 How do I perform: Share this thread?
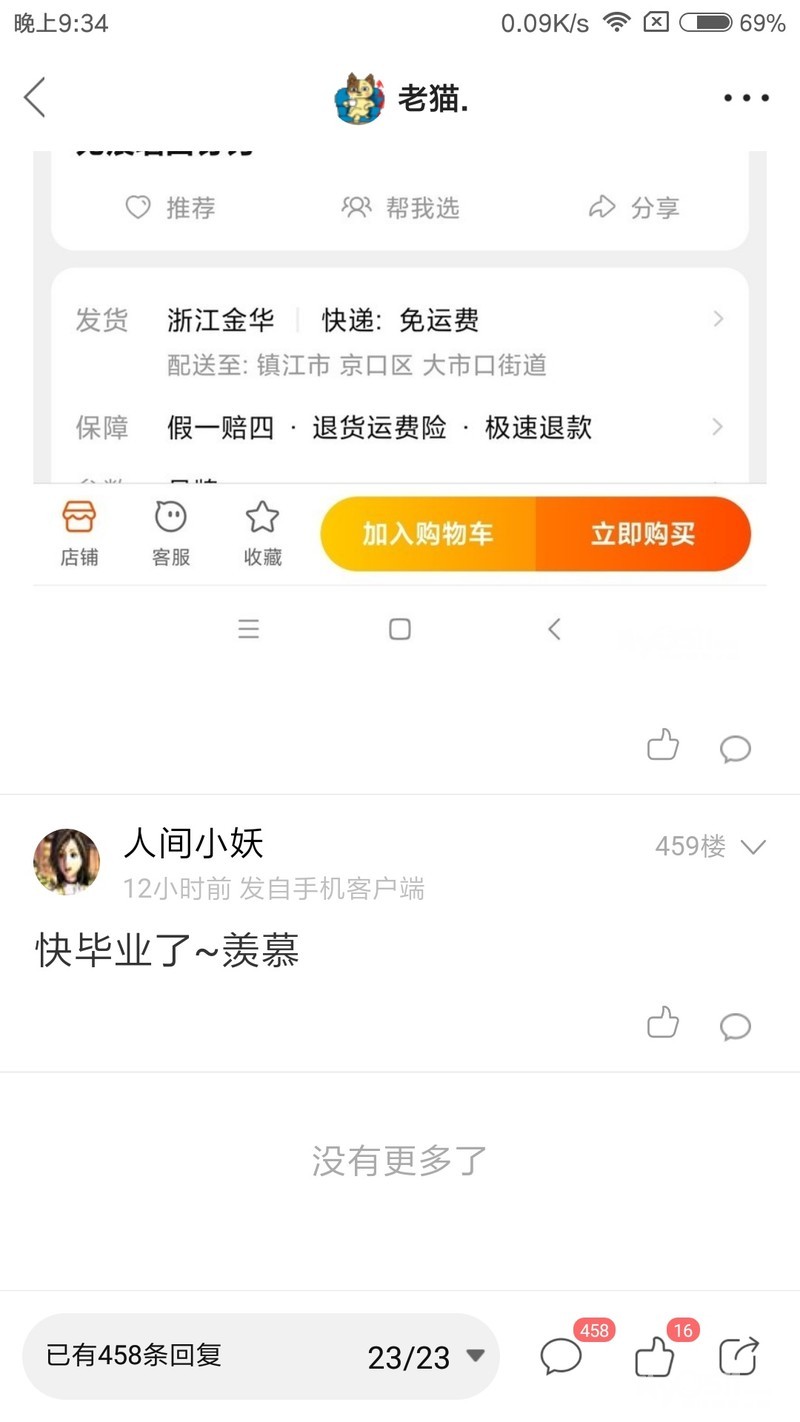[x=739, y=1356]
